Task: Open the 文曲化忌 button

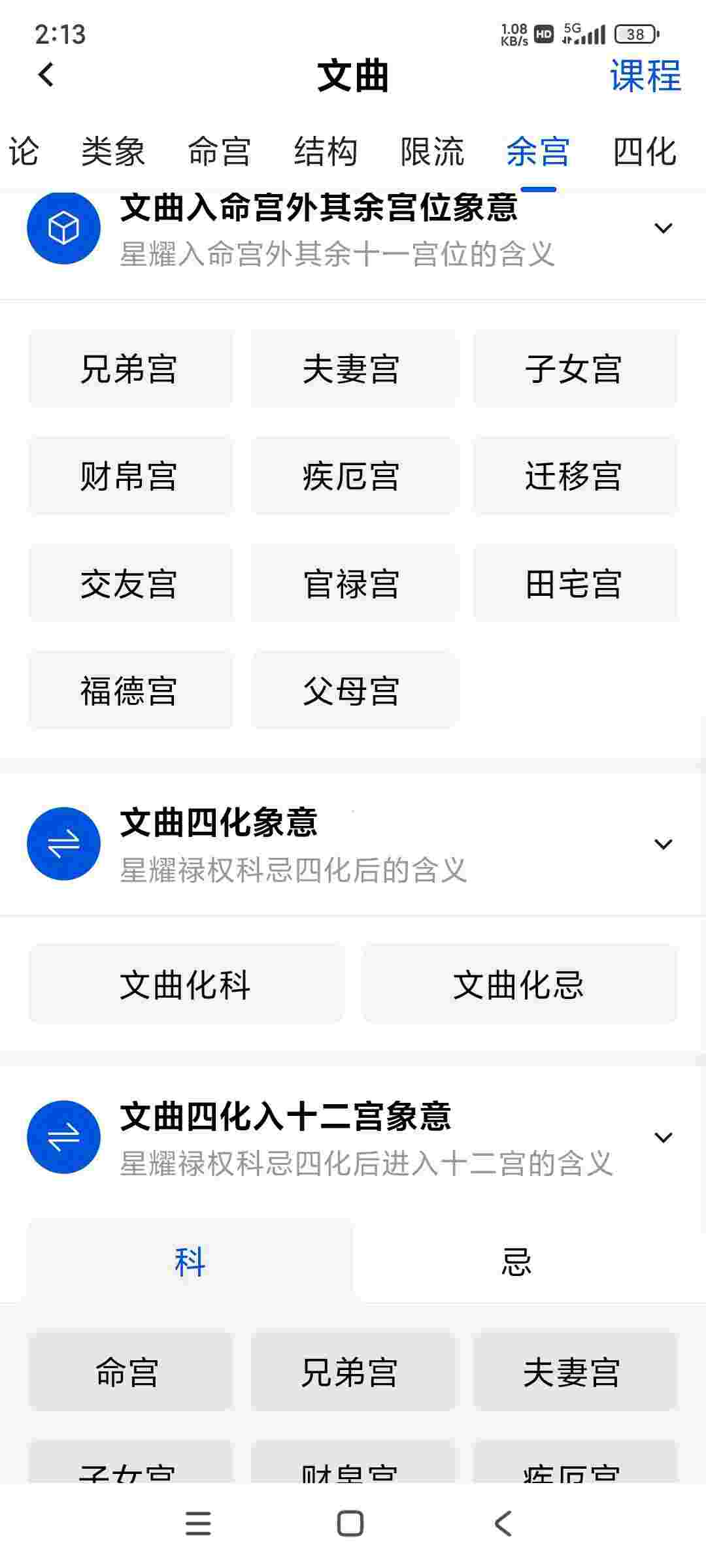Action: point(519,985)
